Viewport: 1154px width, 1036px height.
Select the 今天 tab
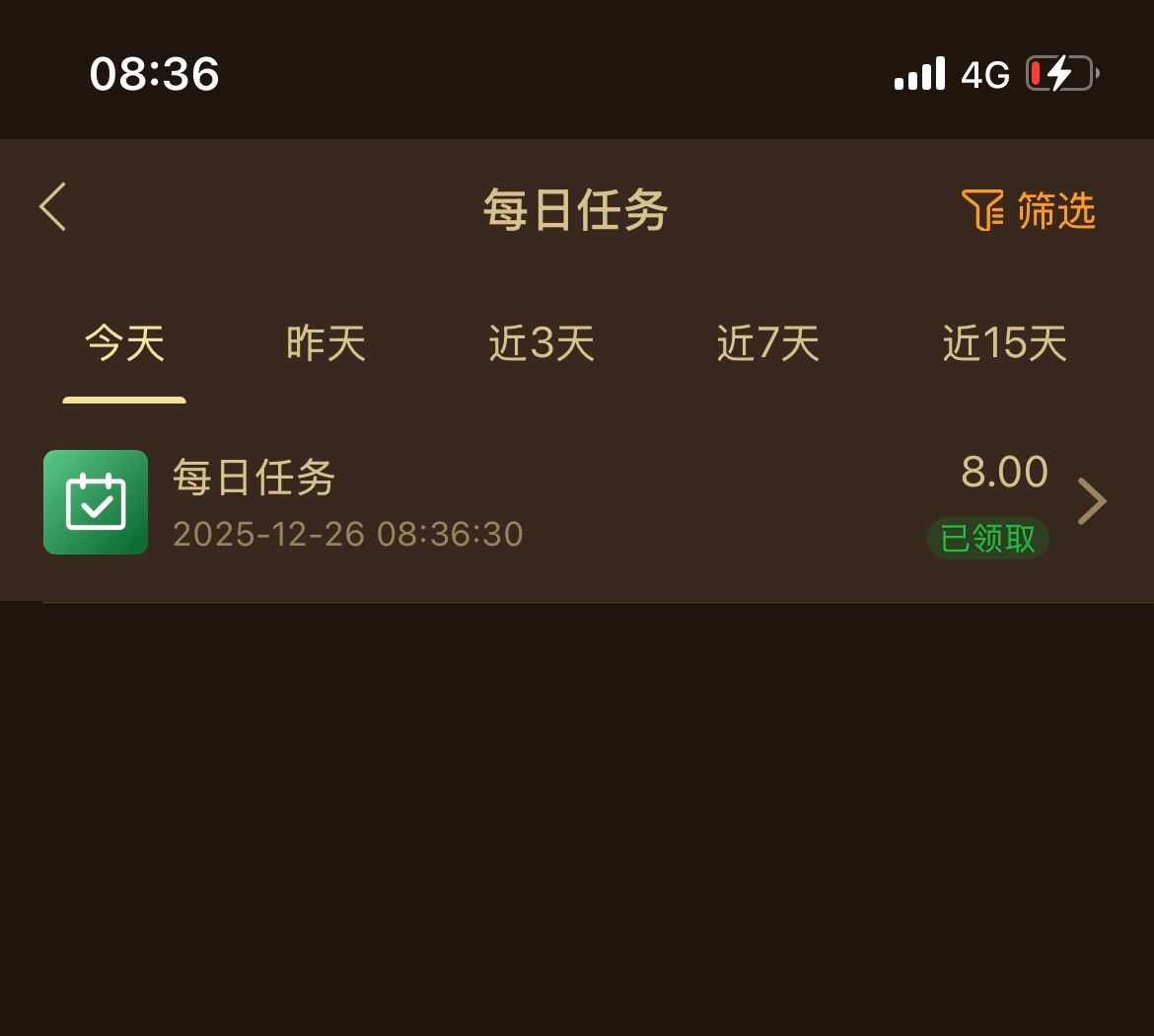click(124, 344)
